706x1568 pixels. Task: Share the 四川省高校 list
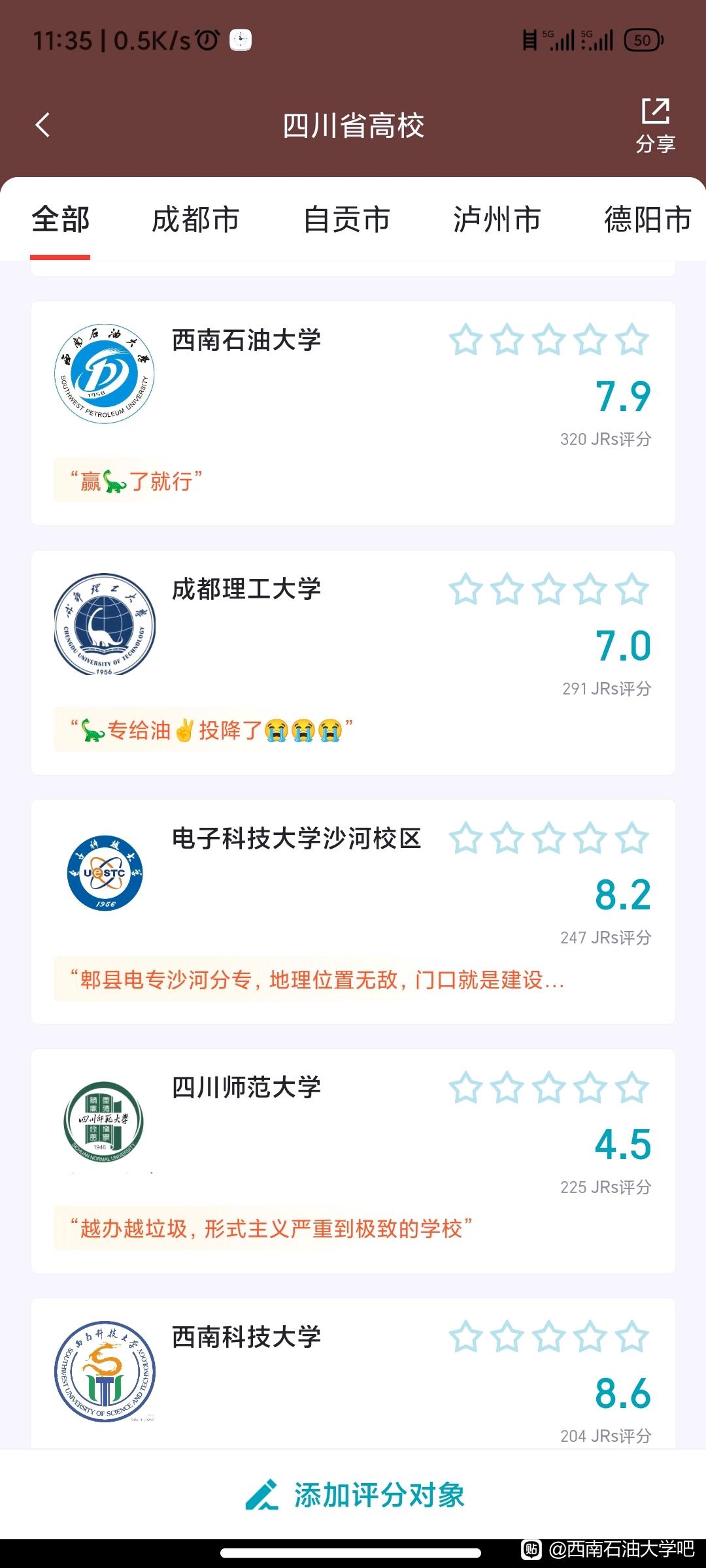(656, 125)
